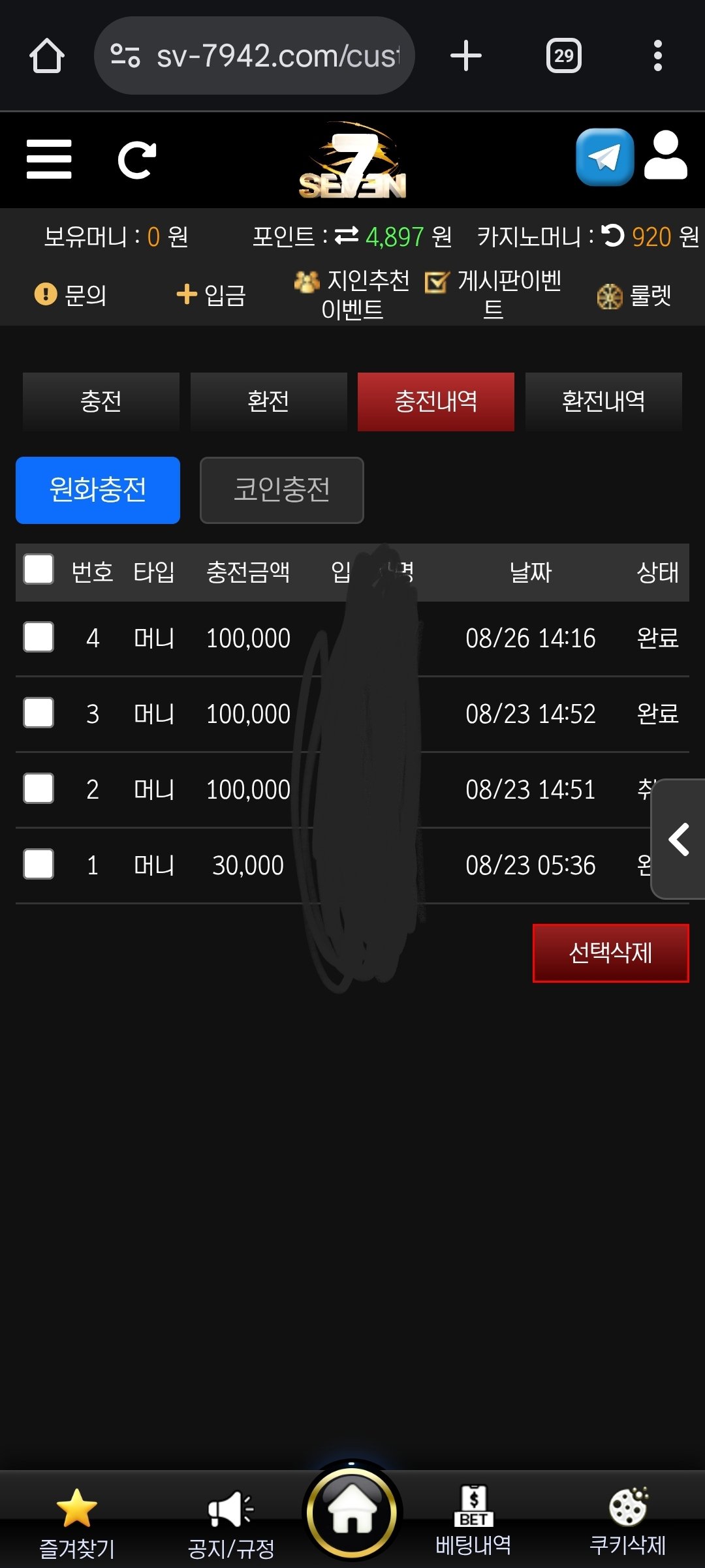Mark the checkbox for row number 1

pos(39,864)
